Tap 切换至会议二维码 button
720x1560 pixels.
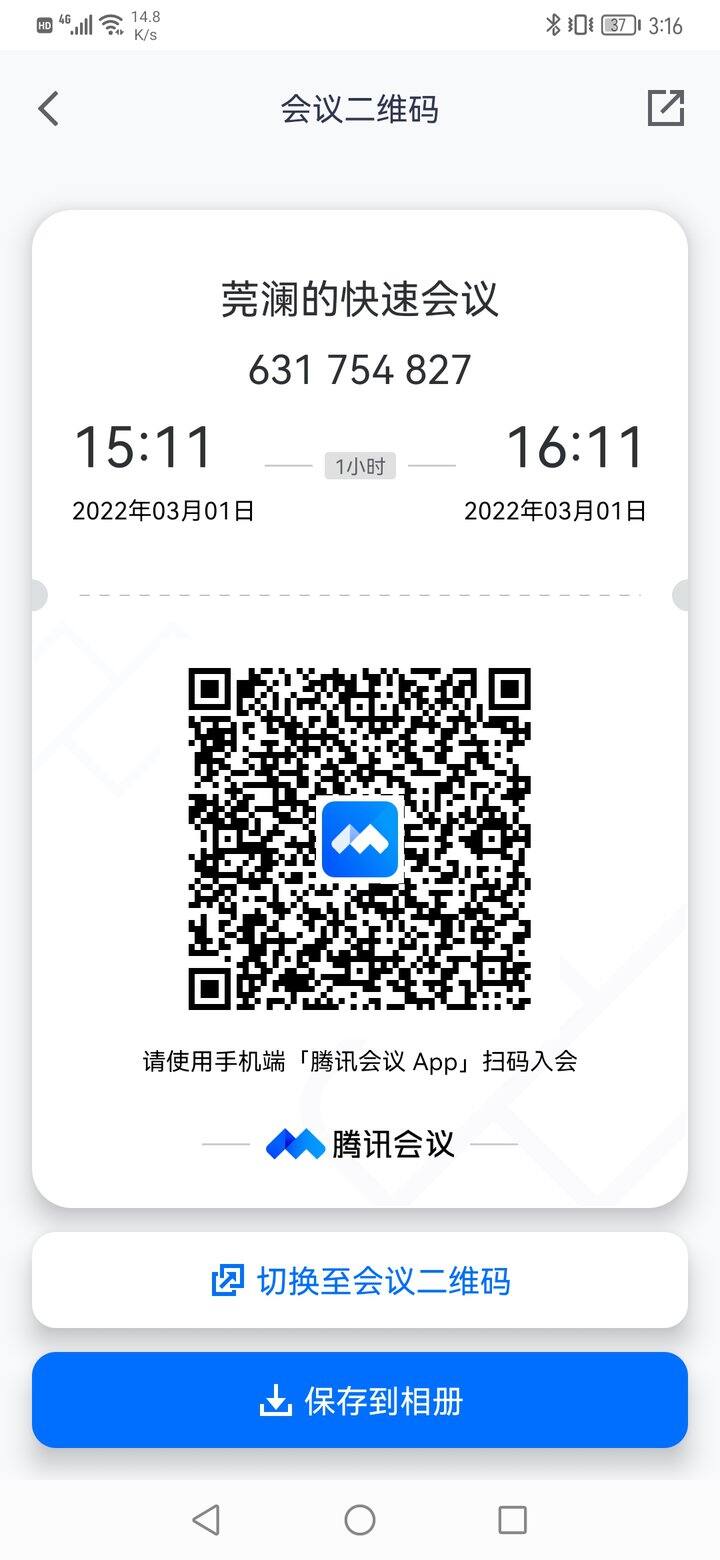click(x=360, y=1280)
